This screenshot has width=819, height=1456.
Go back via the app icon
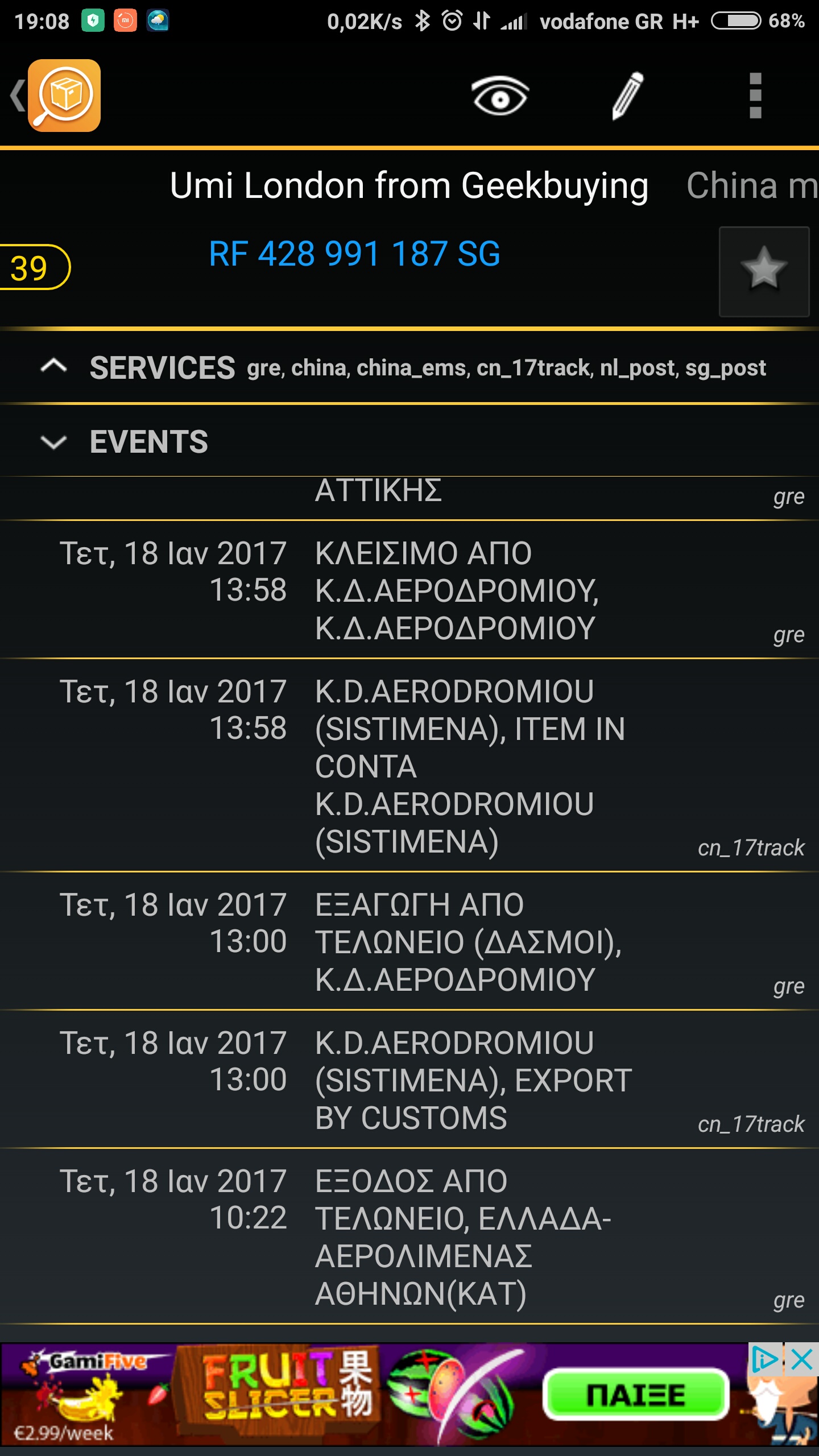[x=57, y=96]
